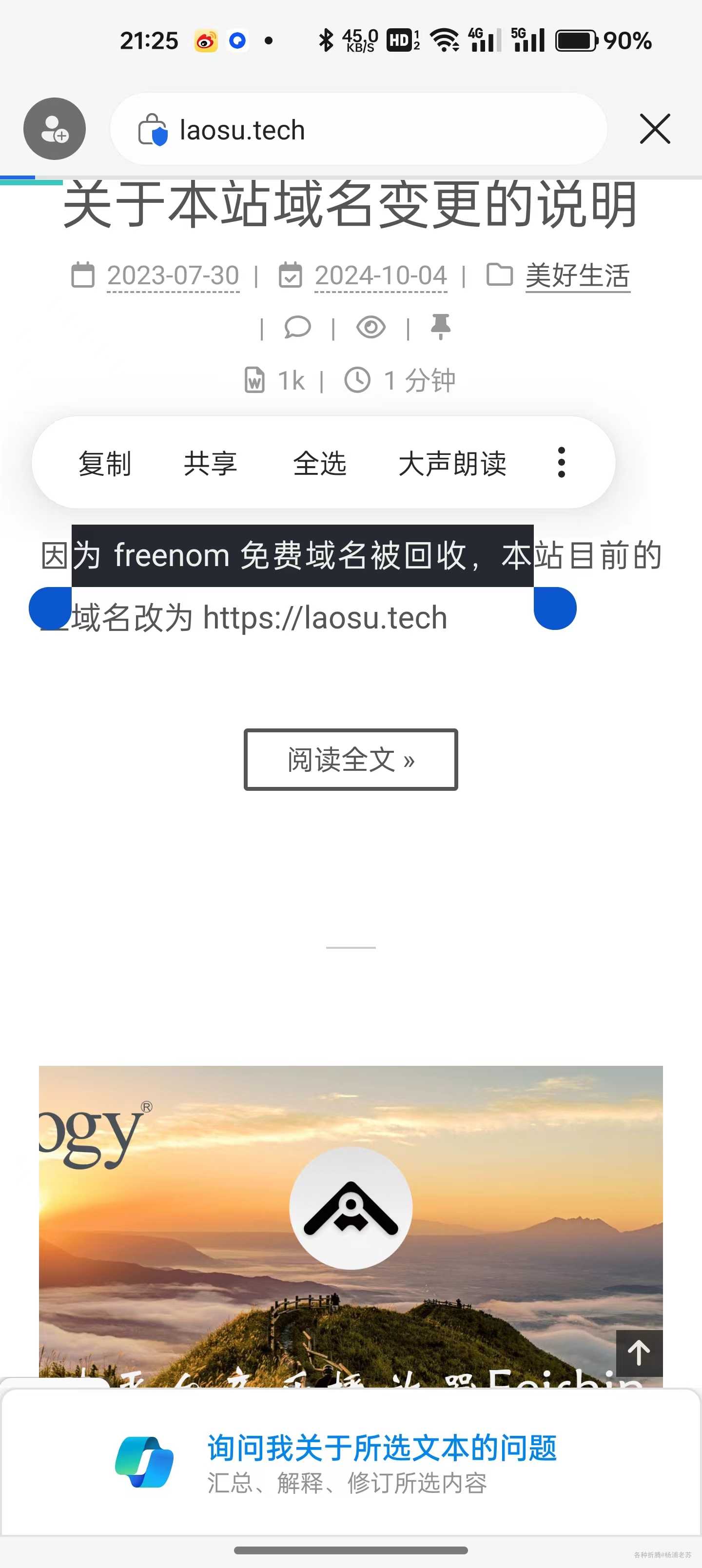This screenshot has height=1568, width=702.
Task: Tap the 阅读全文 button
Action: (x=351, y=759)
